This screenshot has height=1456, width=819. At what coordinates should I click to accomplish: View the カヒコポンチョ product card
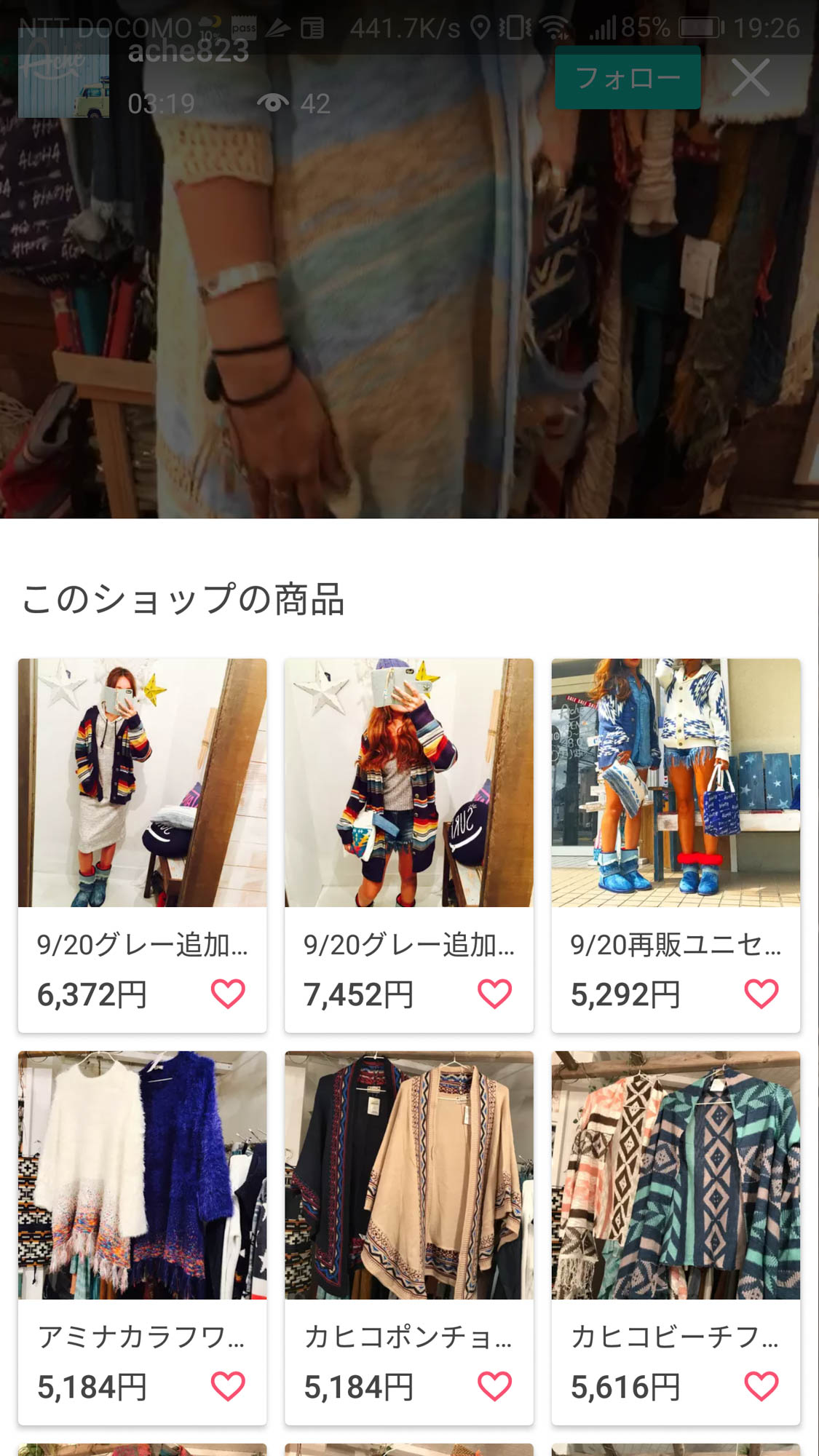coord(408,1176)
